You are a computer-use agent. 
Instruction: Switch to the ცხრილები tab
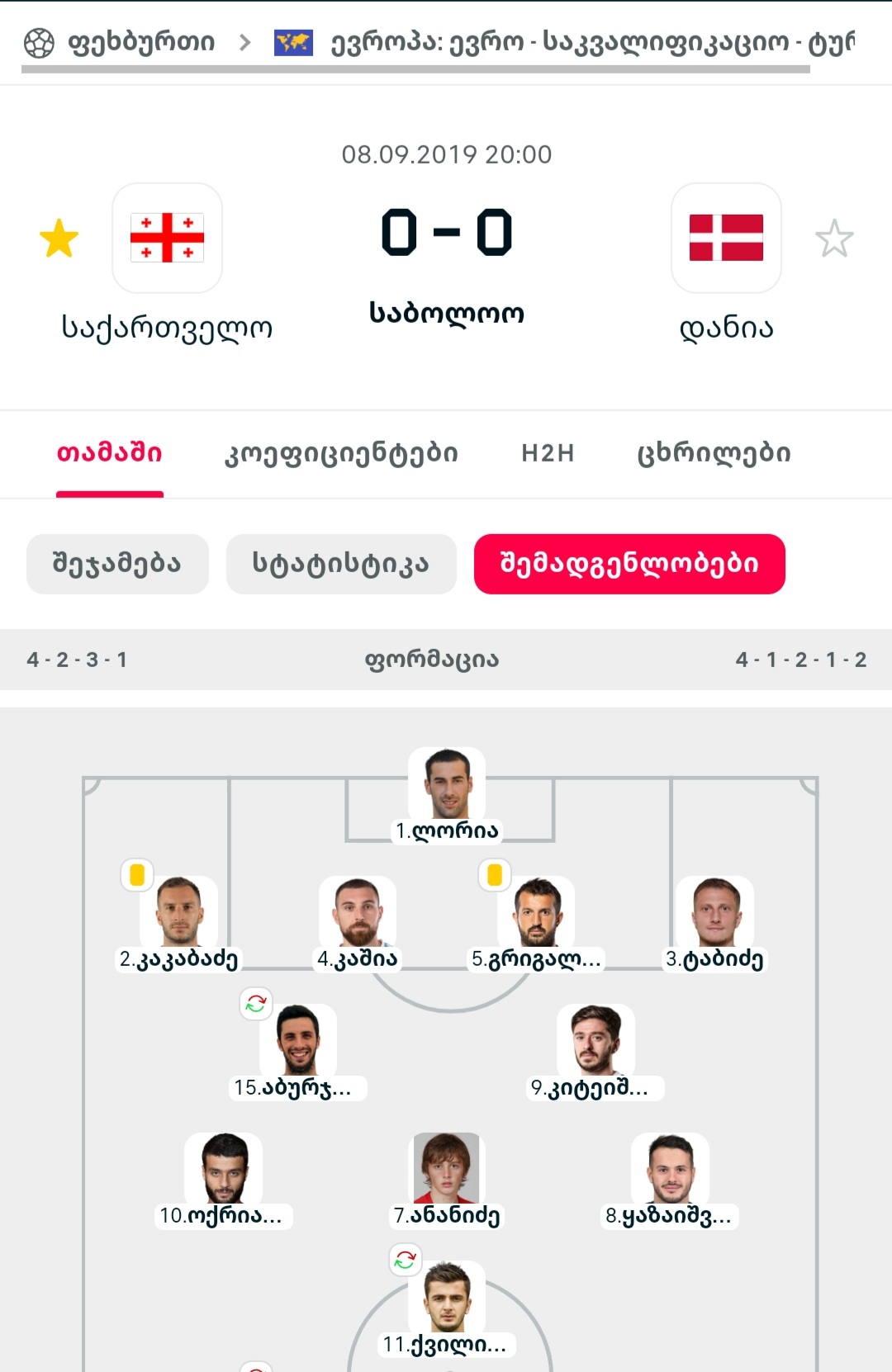pos(714,453)
